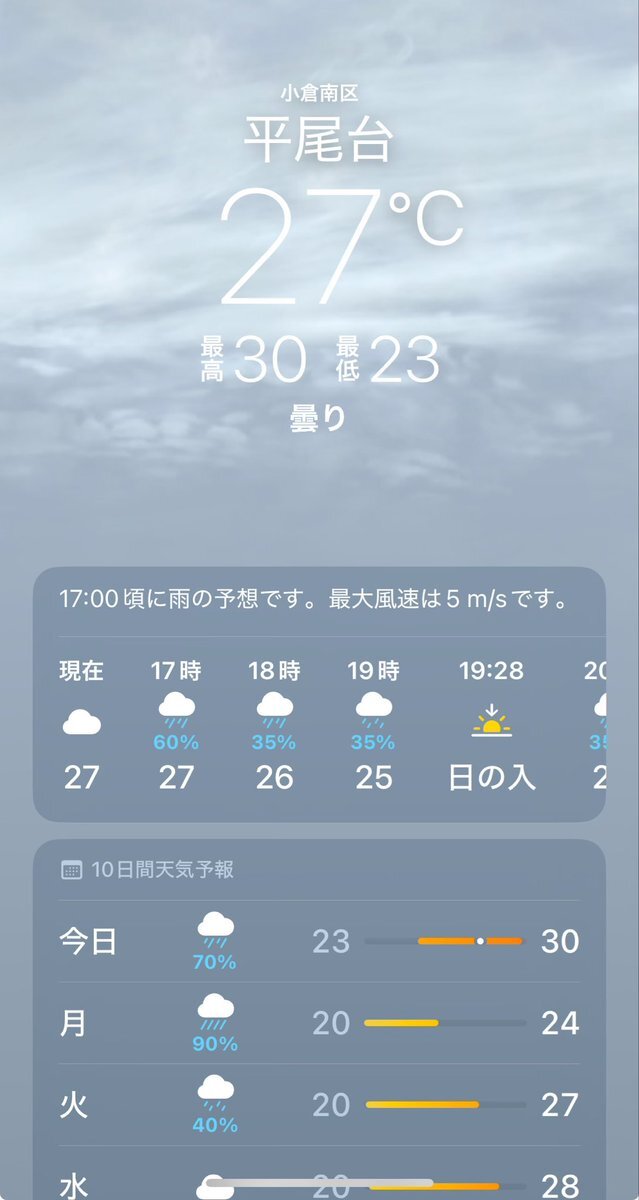This screenshot has height=1200, width=639.
Task: Open the 10日間天気予報 header
Action: pos(148,870)
